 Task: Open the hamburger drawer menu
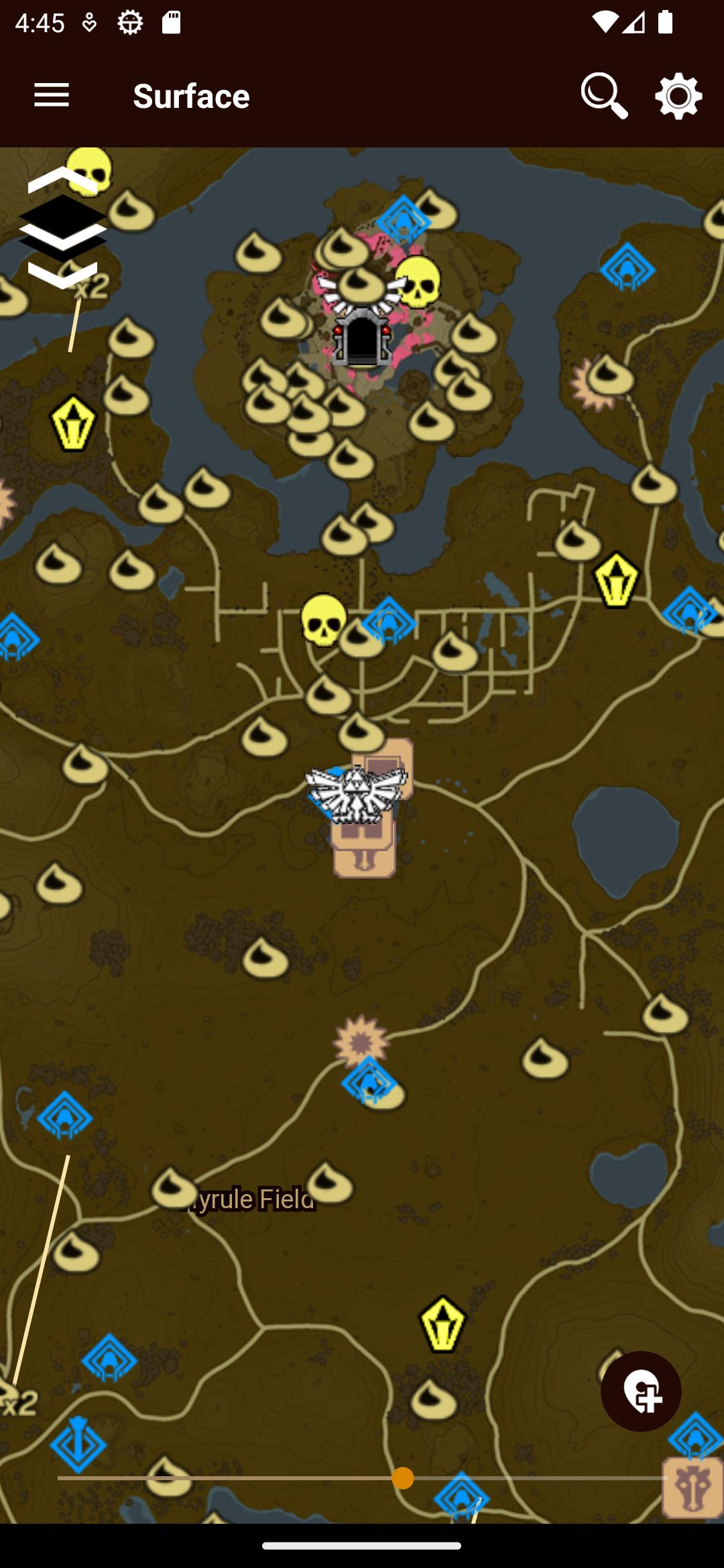52,95
